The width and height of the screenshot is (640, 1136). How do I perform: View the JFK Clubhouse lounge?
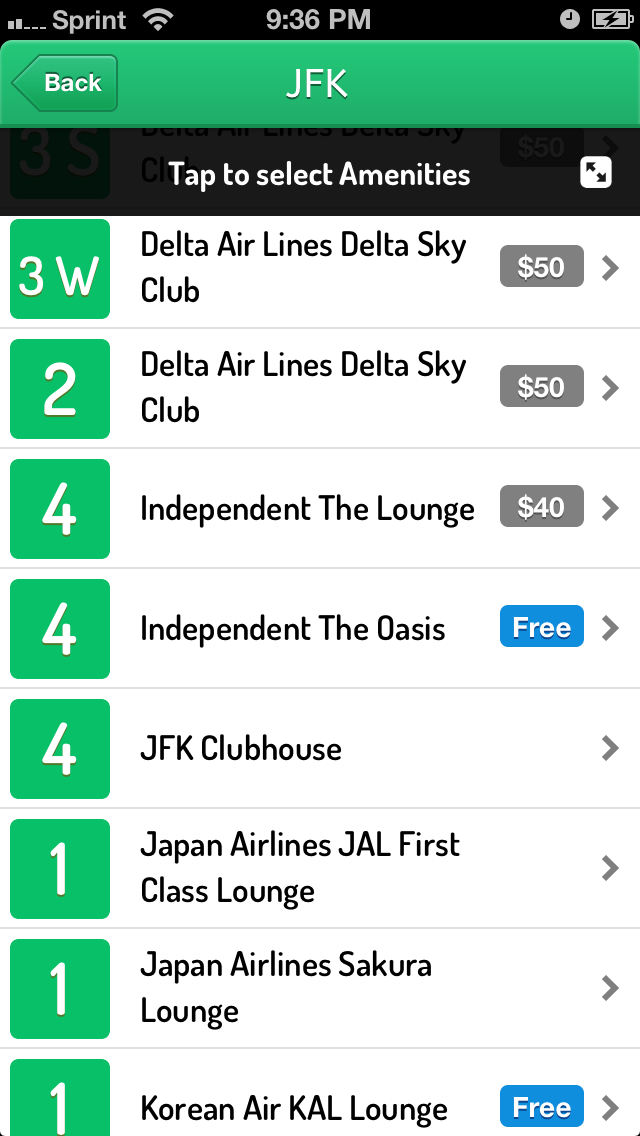tap(320, 748)
